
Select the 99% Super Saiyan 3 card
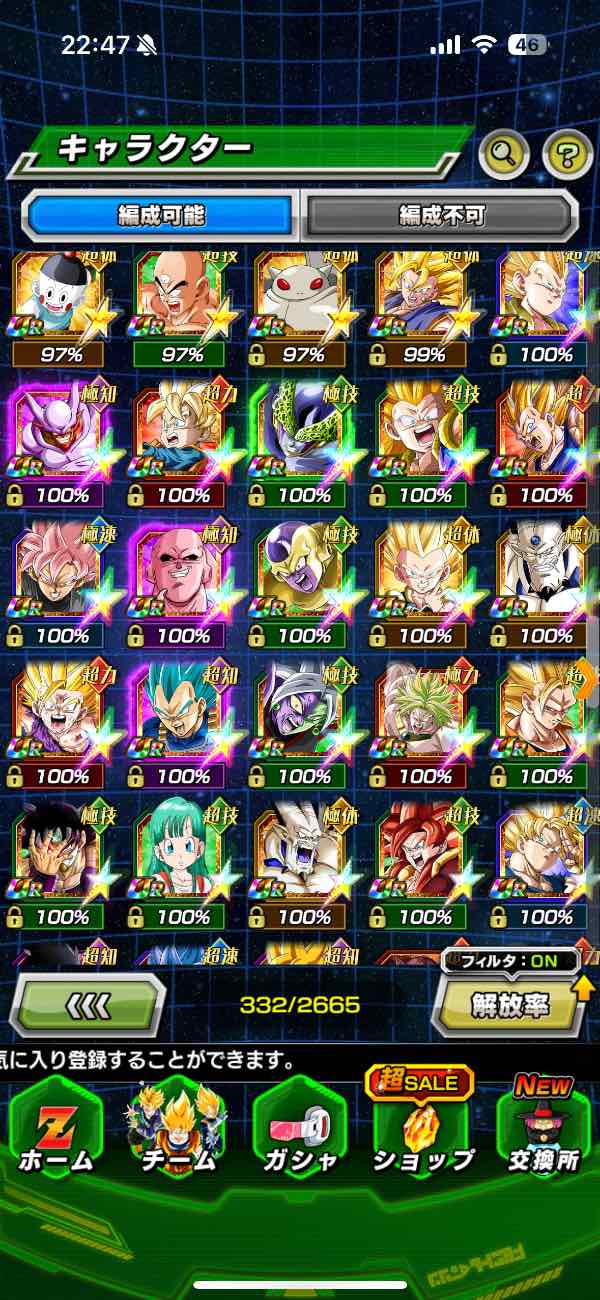click(x=420, y=300)
